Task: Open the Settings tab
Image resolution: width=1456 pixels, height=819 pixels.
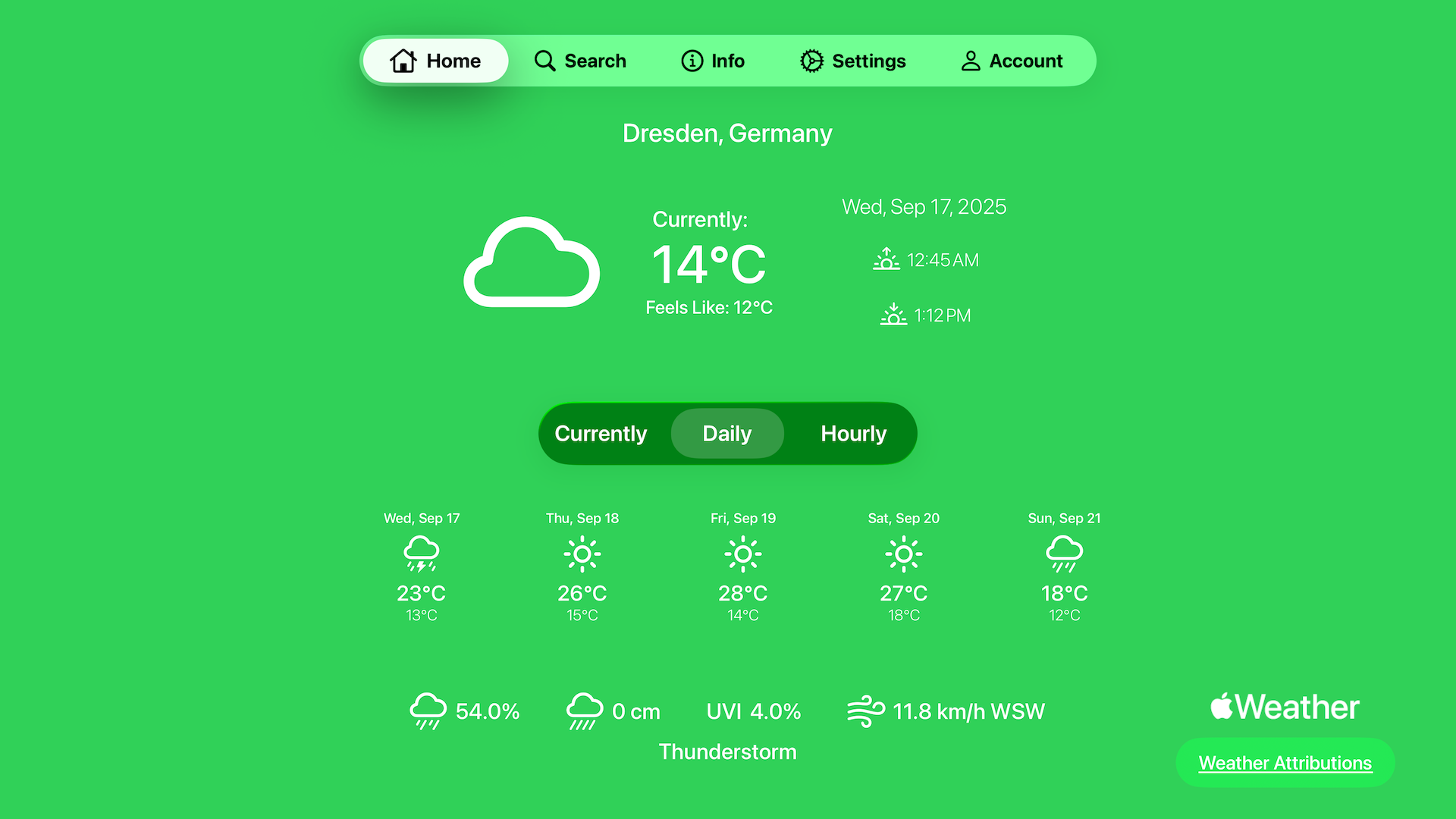Action: click(x=853, y=61)
